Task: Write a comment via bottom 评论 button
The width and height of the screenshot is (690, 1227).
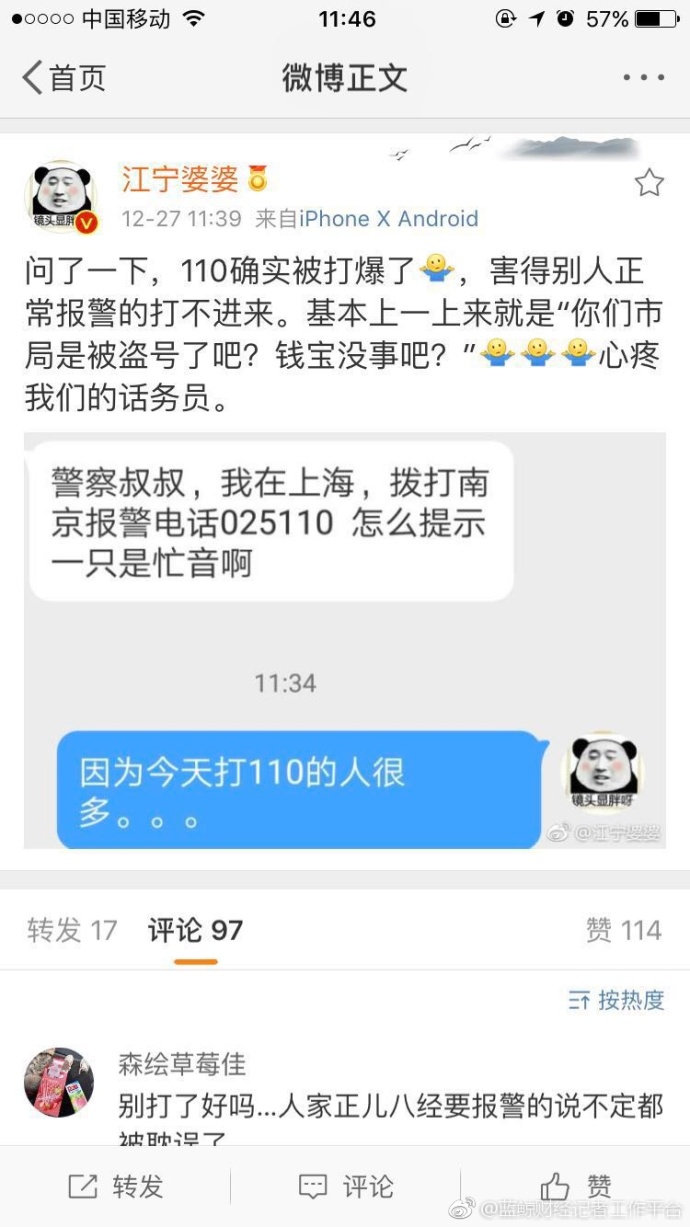Action: [345, 1186]
